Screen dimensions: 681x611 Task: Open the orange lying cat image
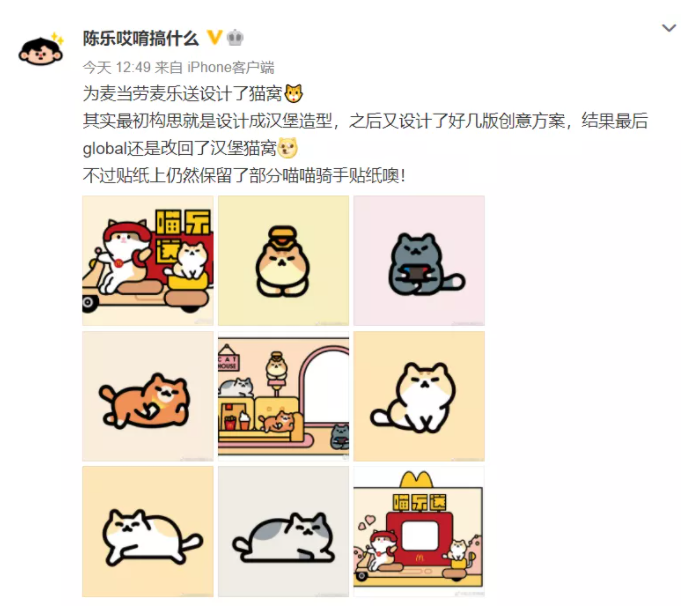(x=148, y=396)
